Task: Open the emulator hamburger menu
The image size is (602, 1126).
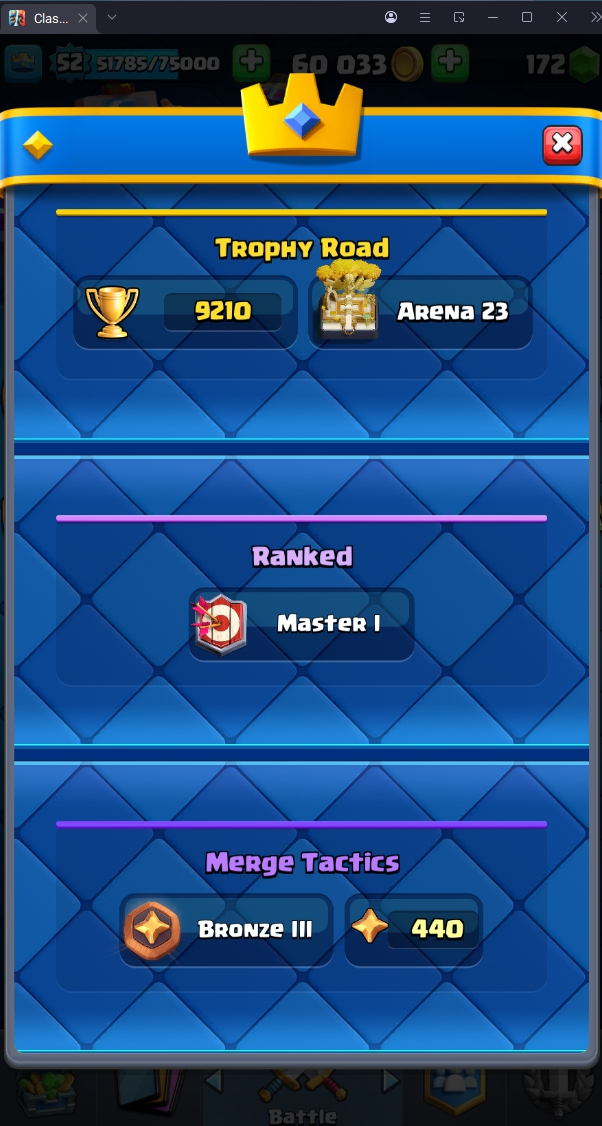Action: coord(425,18)
